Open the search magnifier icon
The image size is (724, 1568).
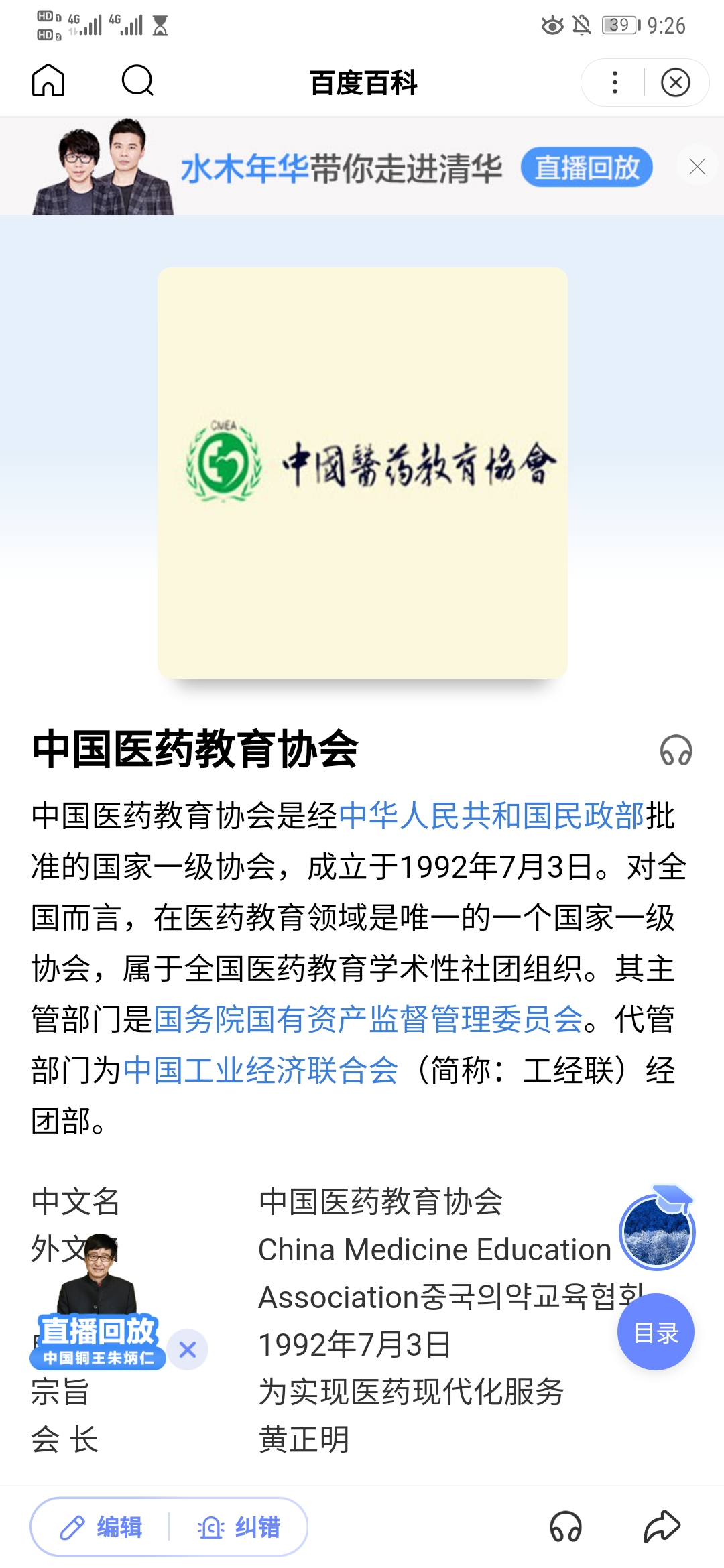[137, 82]
